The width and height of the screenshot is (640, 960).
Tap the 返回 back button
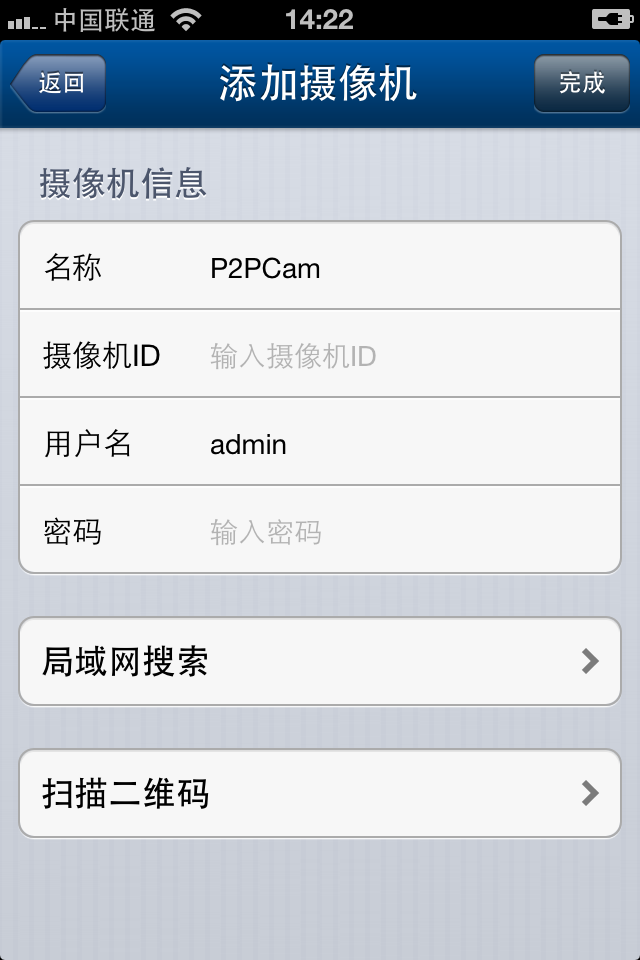coord(59,83)
